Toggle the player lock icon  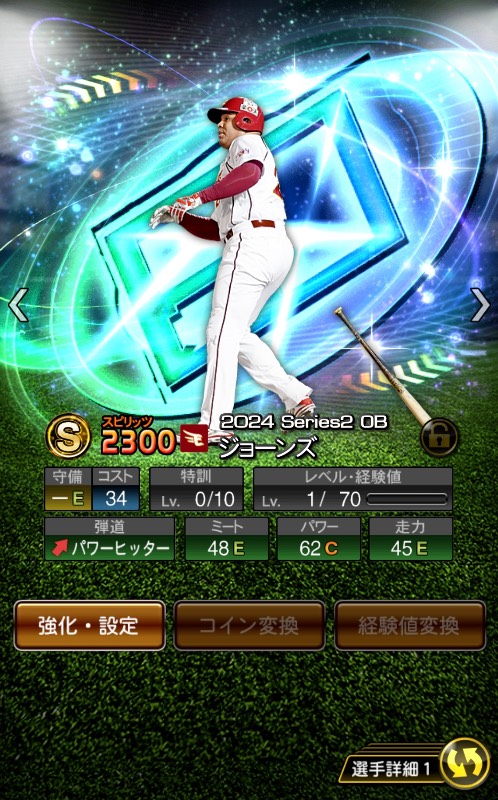[439, 437]
